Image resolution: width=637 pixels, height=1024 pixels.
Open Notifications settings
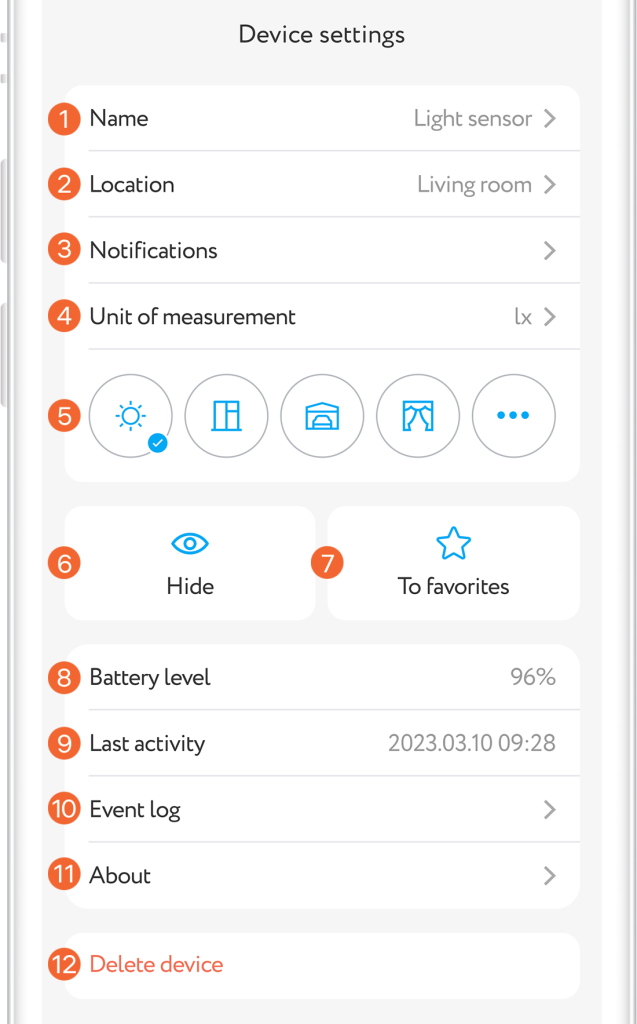pos(322,251)
